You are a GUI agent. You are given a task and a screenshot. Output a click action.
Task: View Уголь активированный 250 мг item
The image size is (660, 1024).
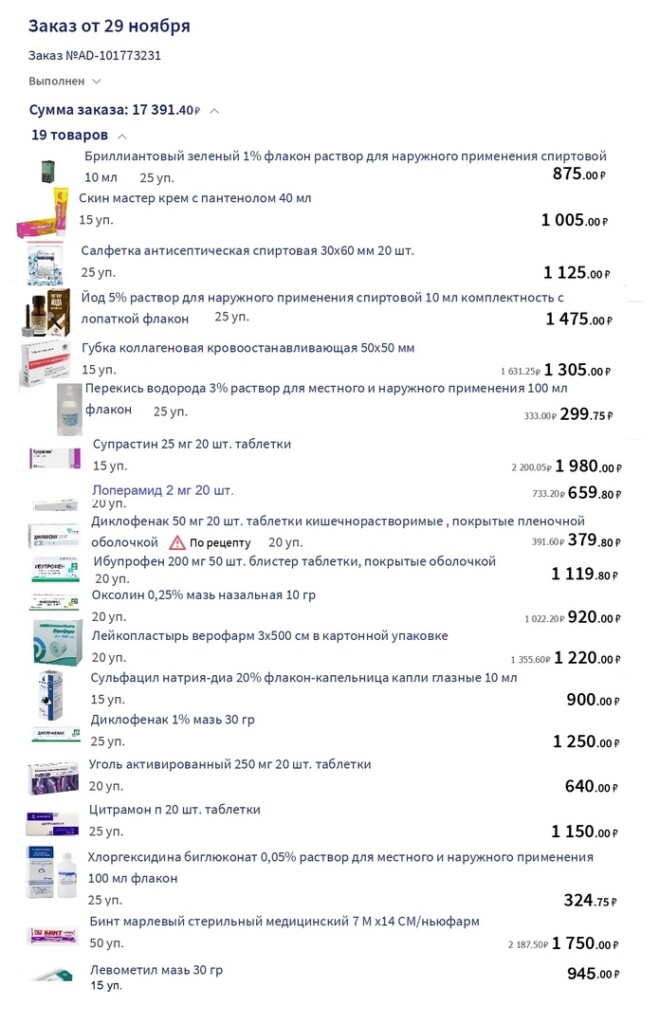pos(230,764)
